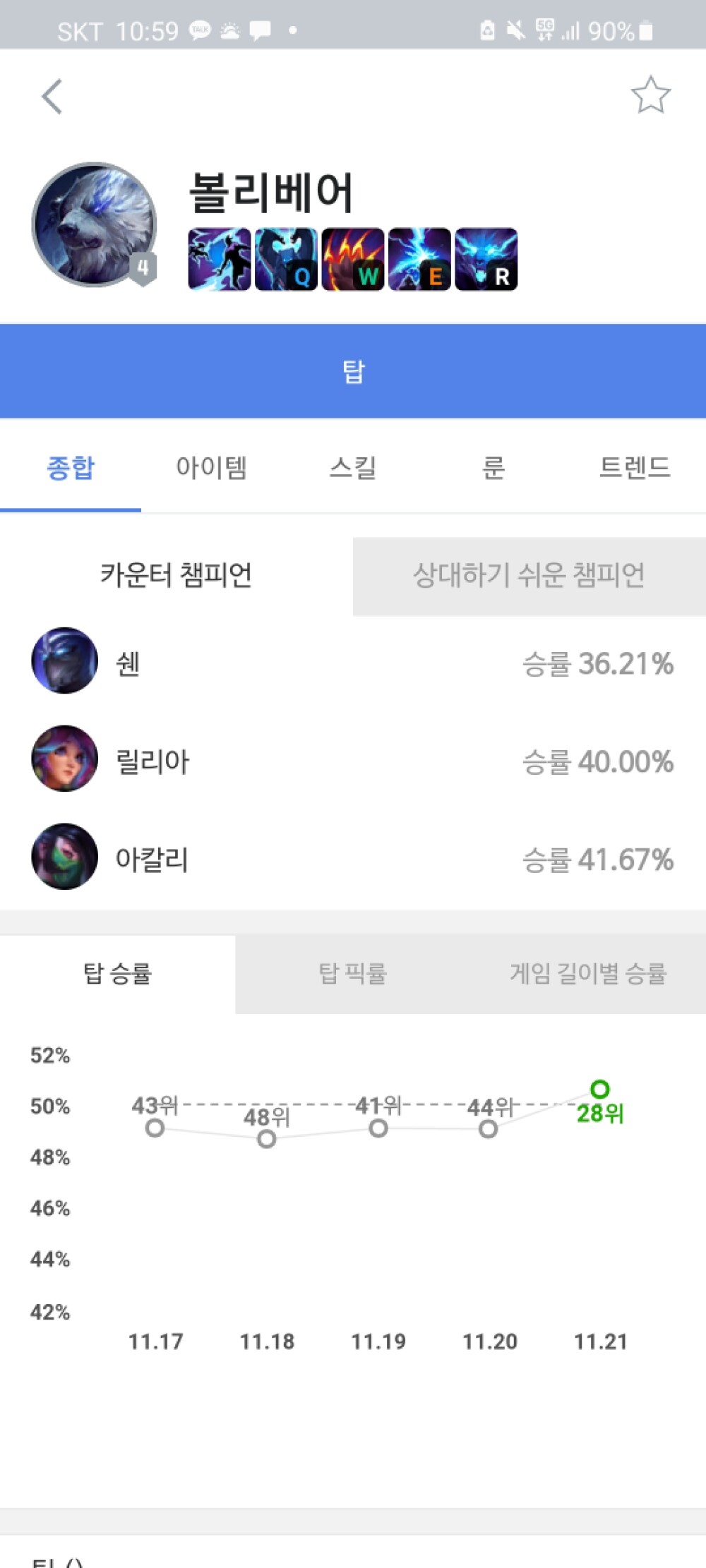Open counter champion 쉔
The height and width of the screenshot is (1568, 706).
click(x=353, y=661)
